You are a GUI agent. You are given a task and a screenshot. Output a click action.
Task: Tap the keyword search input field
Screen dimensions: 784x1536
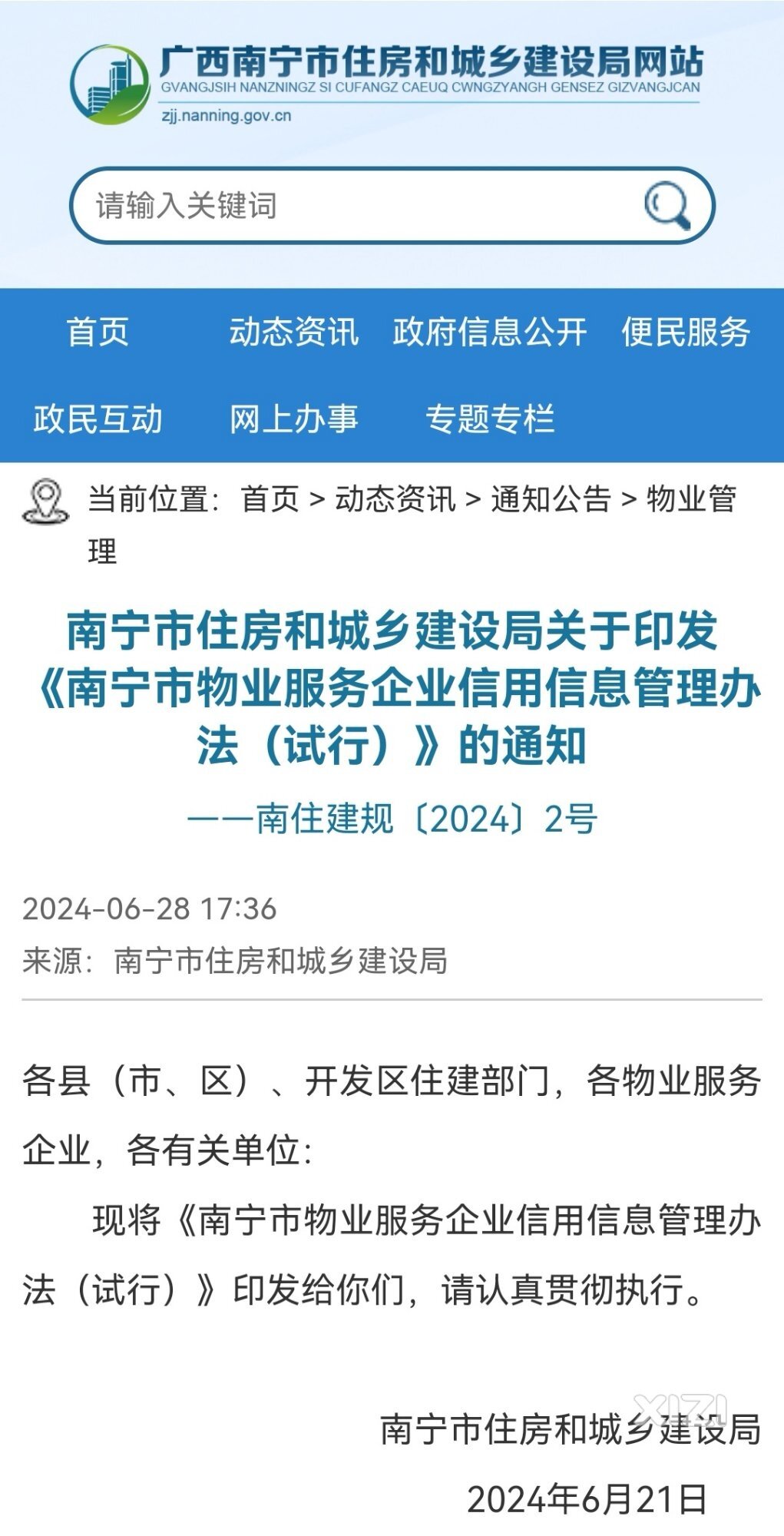click(x=353, y=206)
